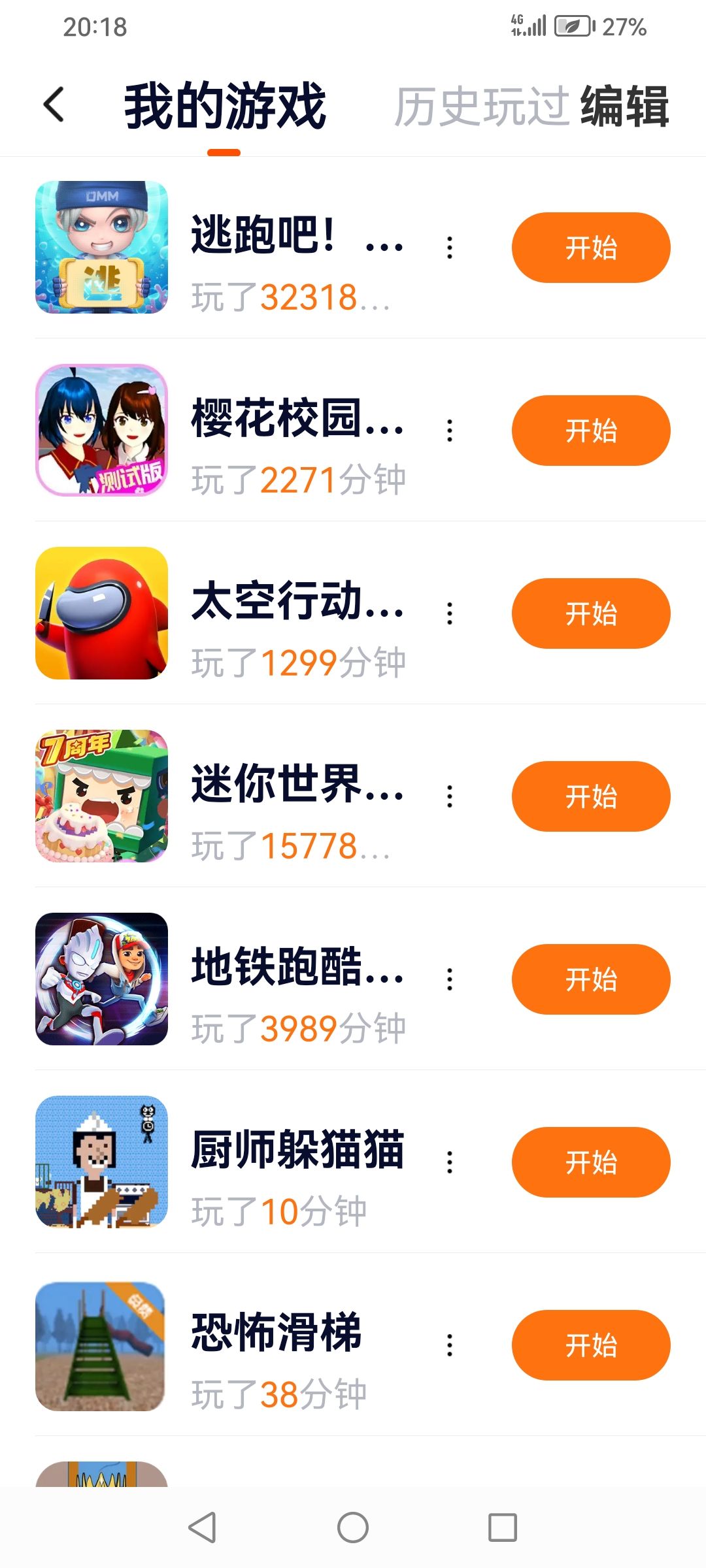The height and width of the screenshot is (1568, 706).
Task: Start the game 逃跑吧
Action: click(x=590, y=248)
